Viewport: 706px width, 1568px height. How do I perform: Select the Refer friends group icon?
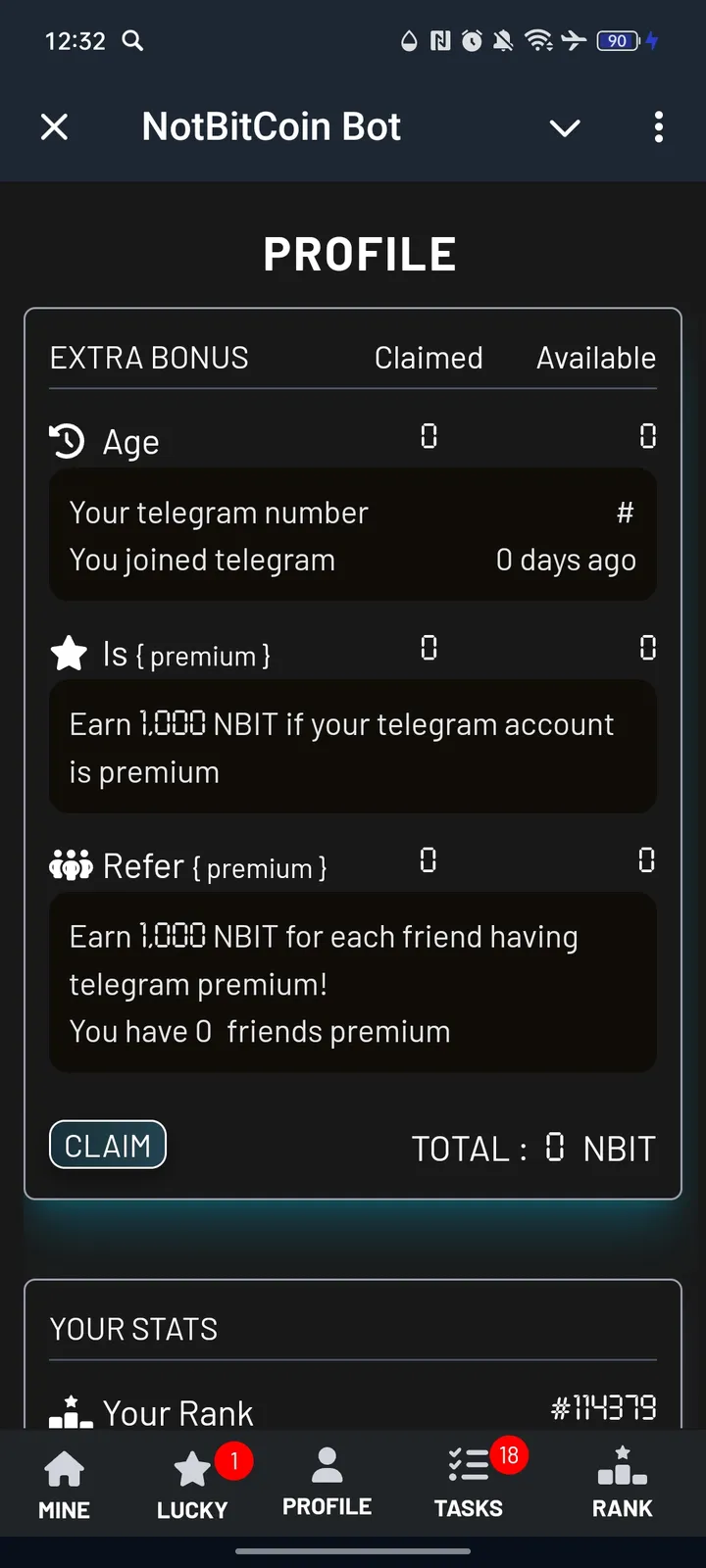tap(71, 863)
